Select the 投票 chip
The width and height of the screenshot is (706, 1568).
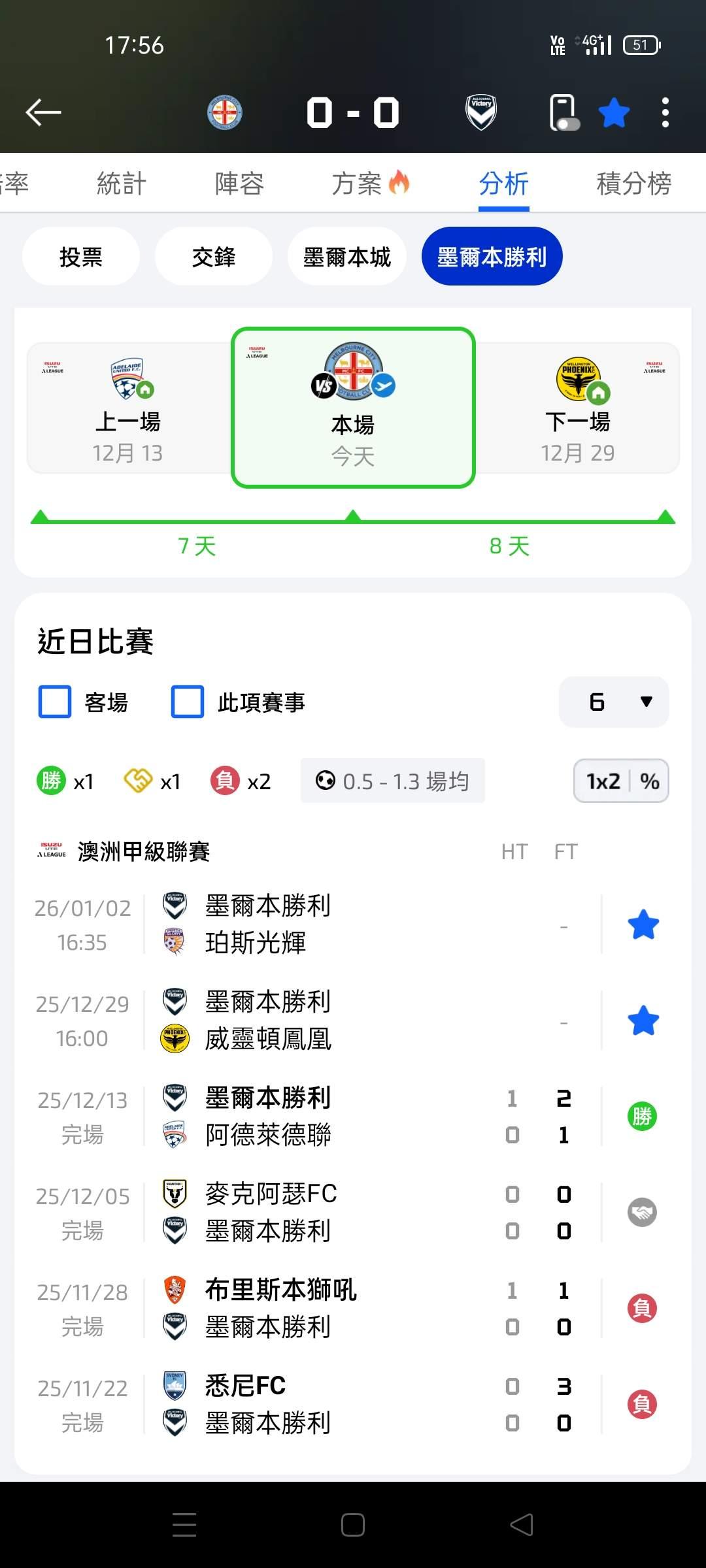point(81,257)
